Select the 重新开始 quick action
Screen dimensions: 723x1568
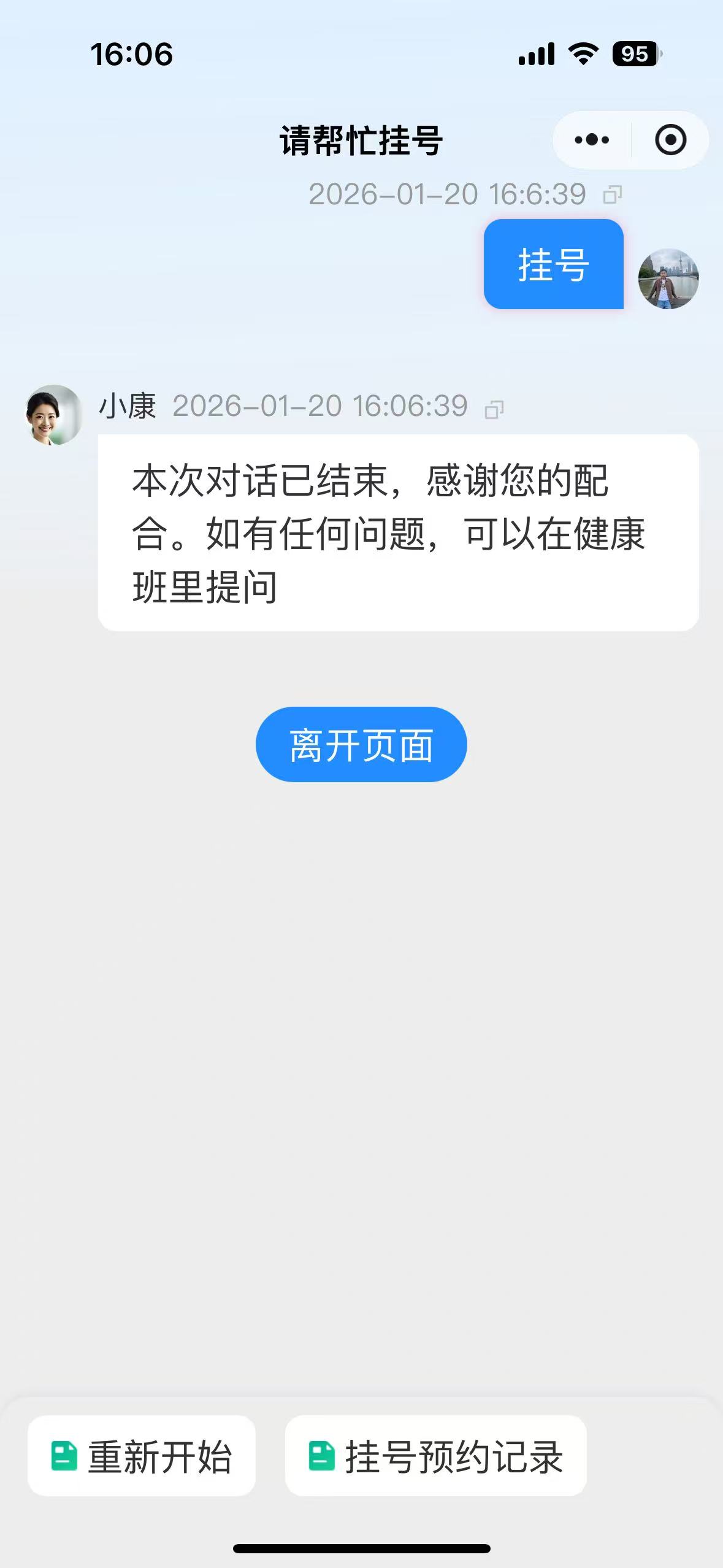(142, 1456)
